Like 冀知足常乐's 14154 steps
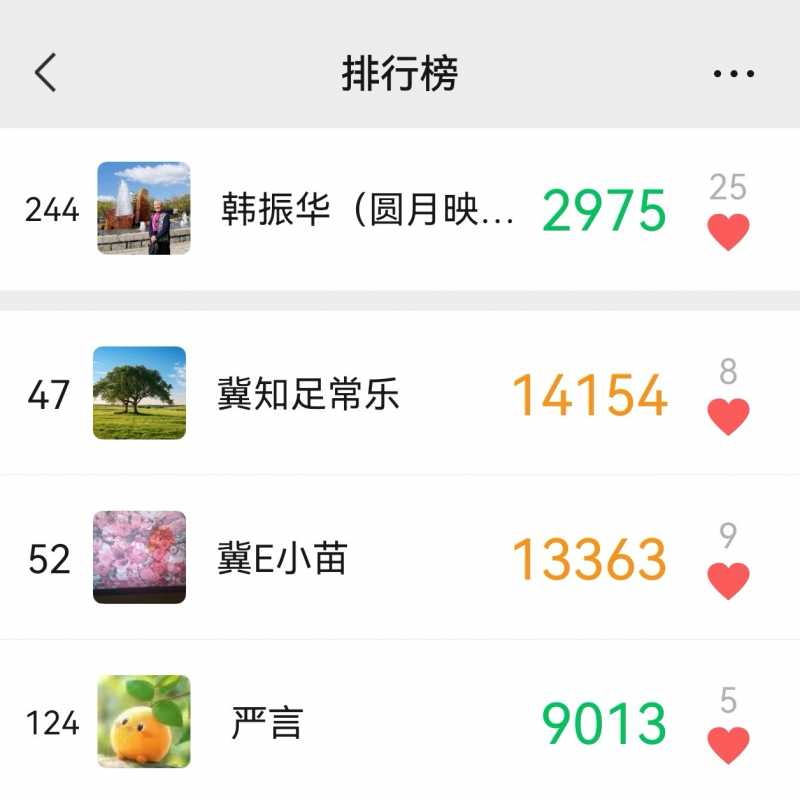800x800 pixels. coord(728,416)
